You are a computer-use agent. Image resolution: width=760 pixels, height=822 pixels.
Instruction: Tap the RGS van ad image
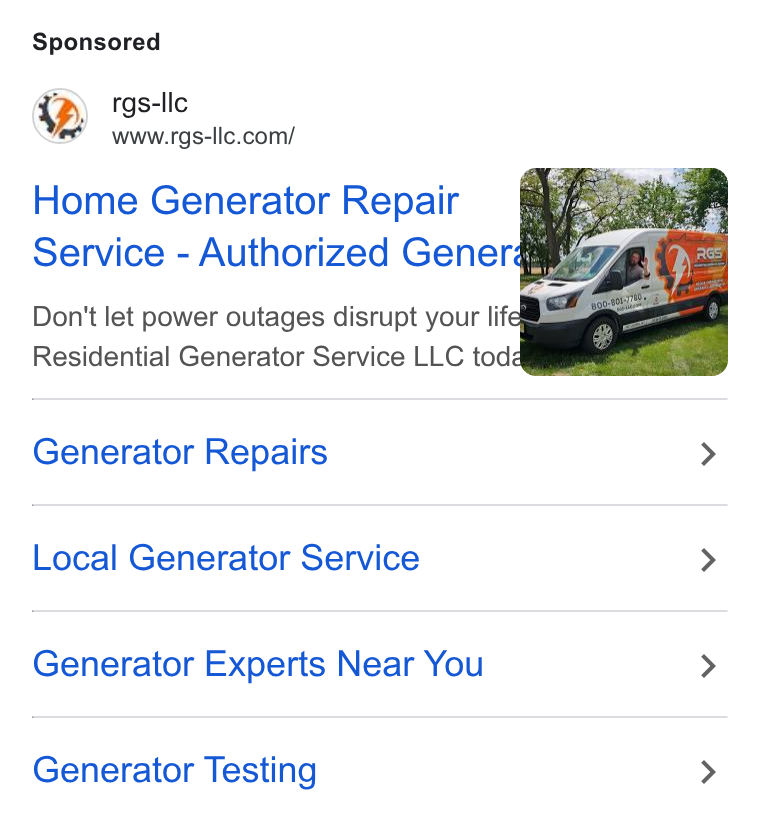click(624, 272)
